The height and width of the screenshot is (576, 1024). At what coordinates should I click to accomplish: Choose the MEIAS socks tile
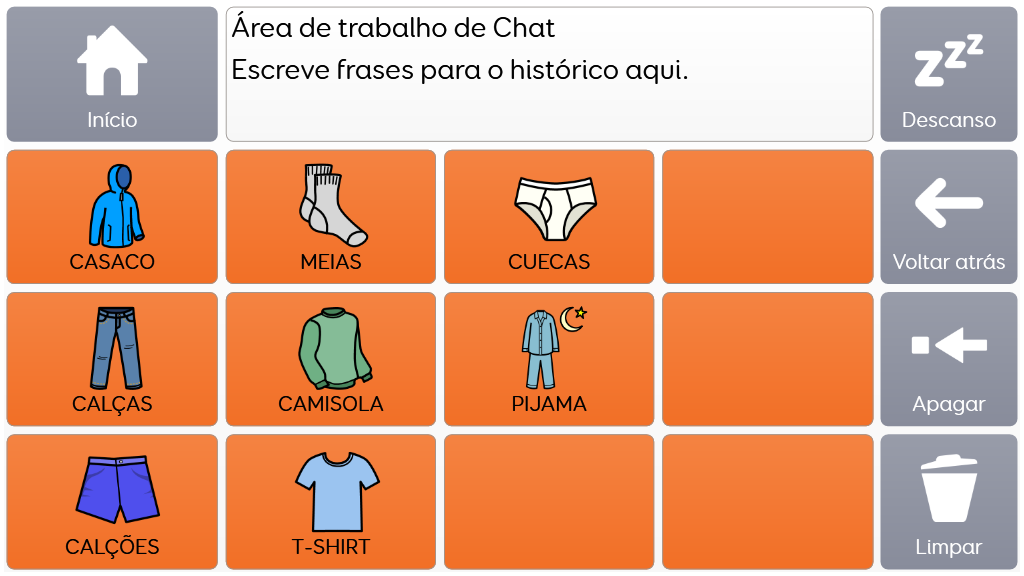coord(331,217)
